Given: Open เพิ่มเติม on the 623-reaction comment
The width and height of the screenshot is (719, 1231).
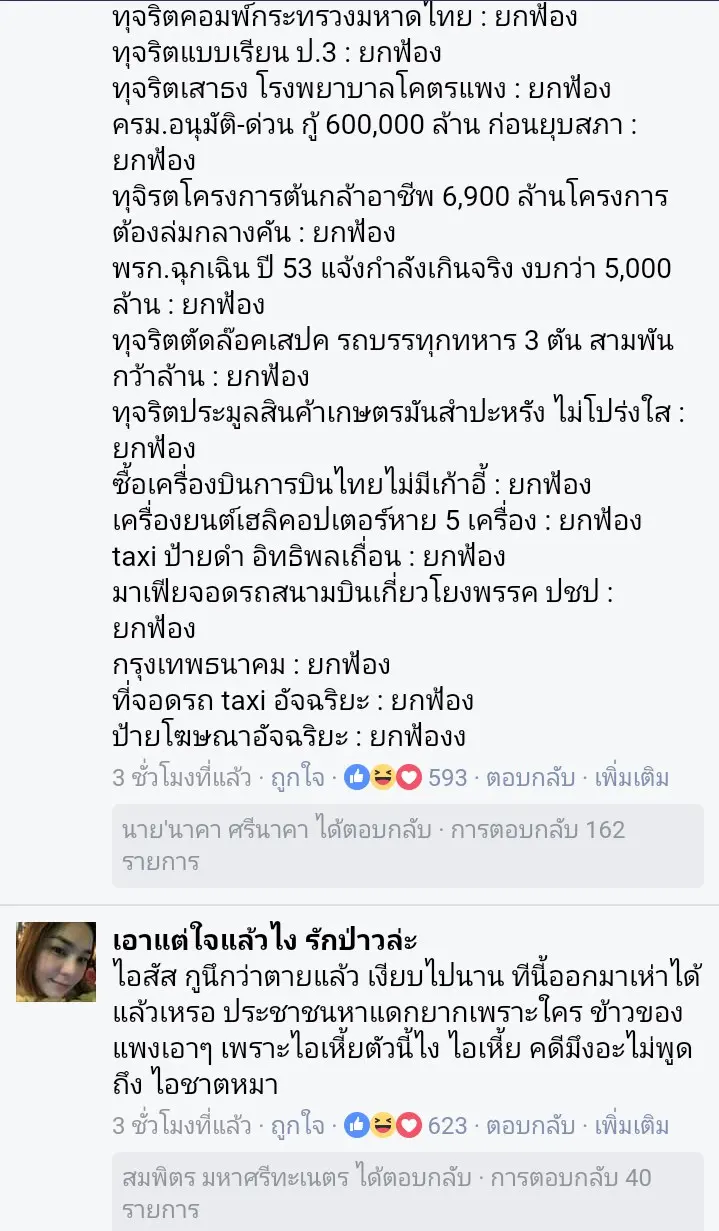Looking at the screenshot, I should pyautogui.click(x=632, y=1126).
